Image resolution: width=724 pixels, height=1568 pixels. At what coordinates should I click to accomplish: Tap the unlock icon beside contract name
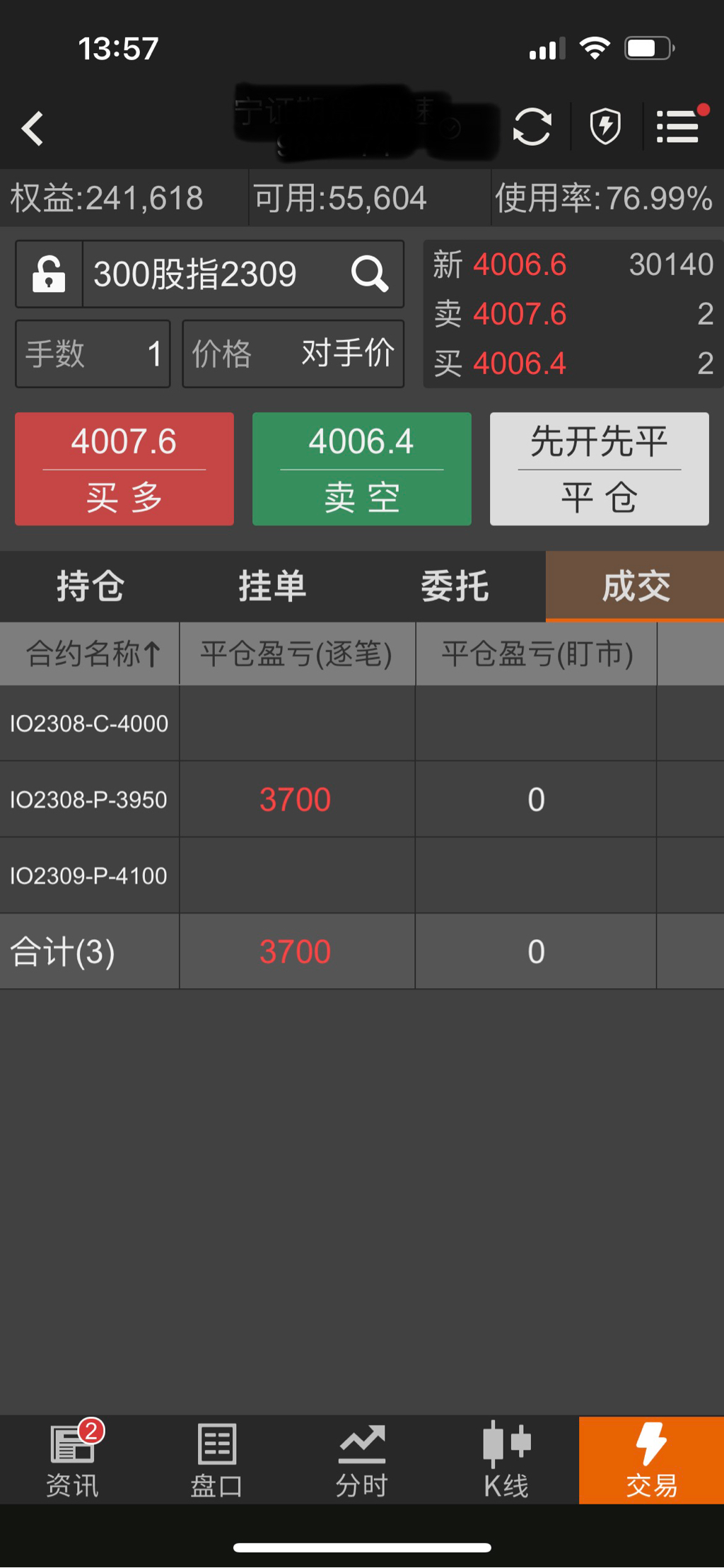[49, 274]
